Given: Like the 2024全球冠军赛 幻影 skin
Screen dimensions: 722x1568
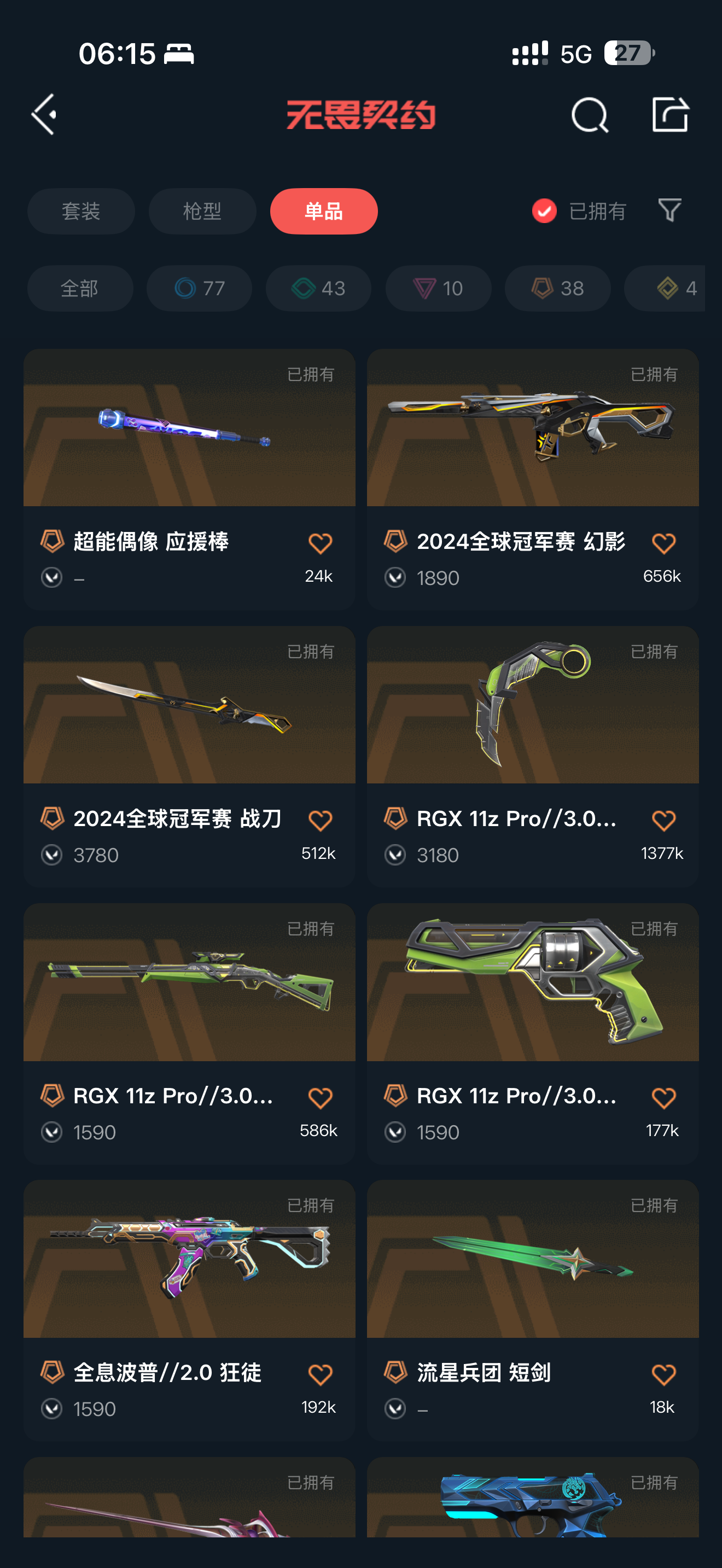Looking at the screenshot, I should point(663,543).
